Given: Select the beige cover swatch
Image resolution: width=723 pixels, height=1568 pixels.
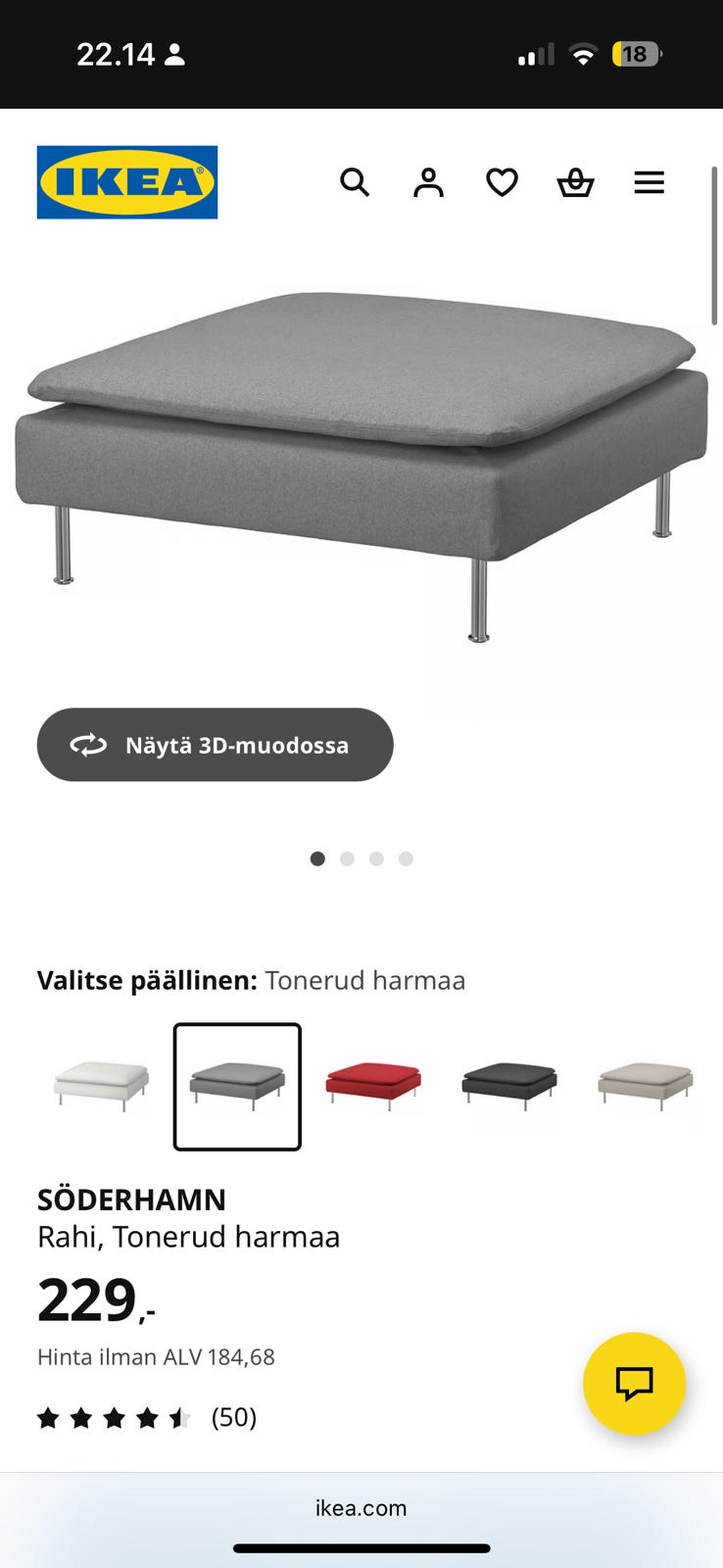Looking at the screenshot, I should (x=645, y=1086).
